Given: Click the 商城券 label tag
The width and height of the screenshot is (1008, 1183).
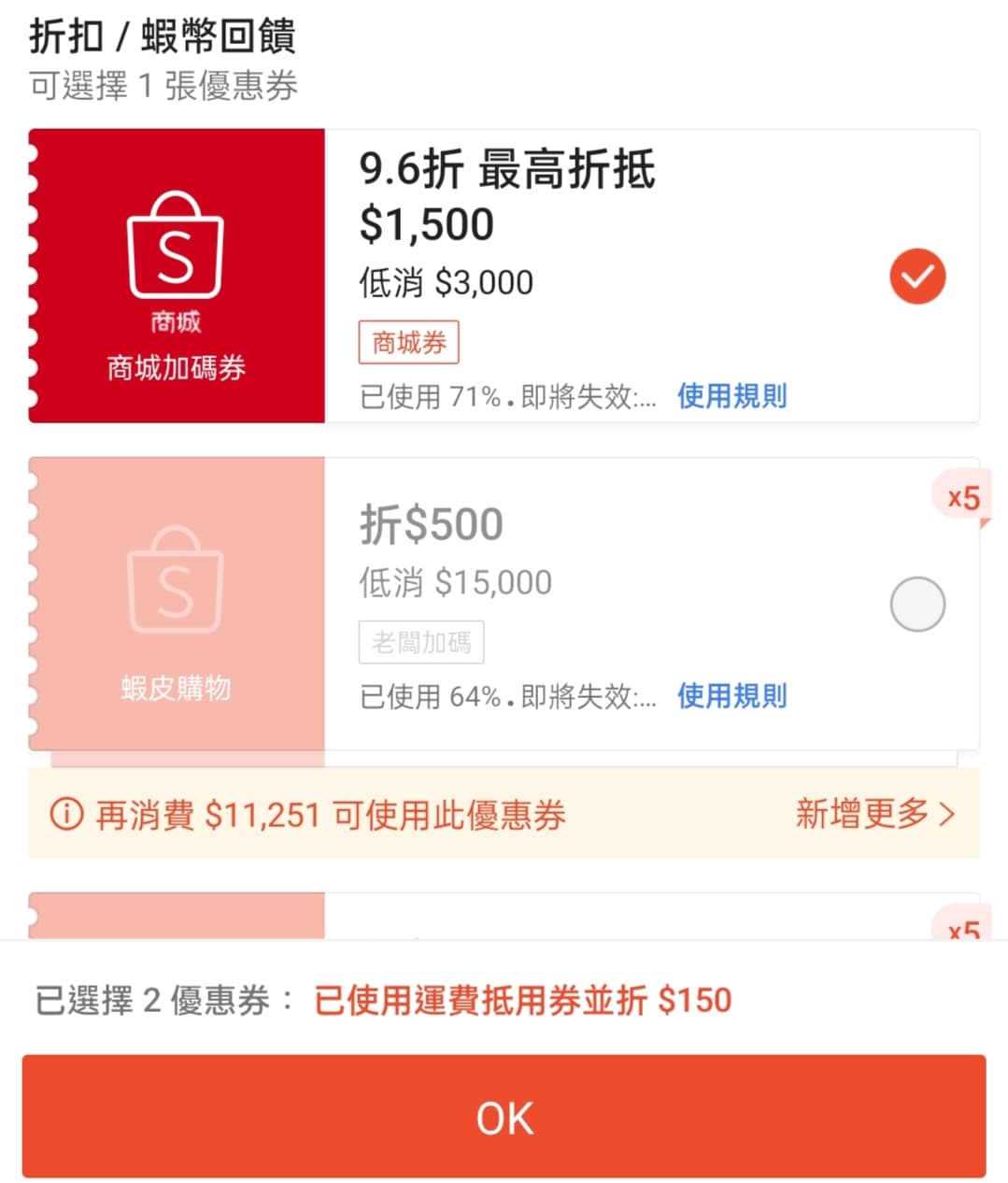Looking at the screenshot, I should (408, 342).
